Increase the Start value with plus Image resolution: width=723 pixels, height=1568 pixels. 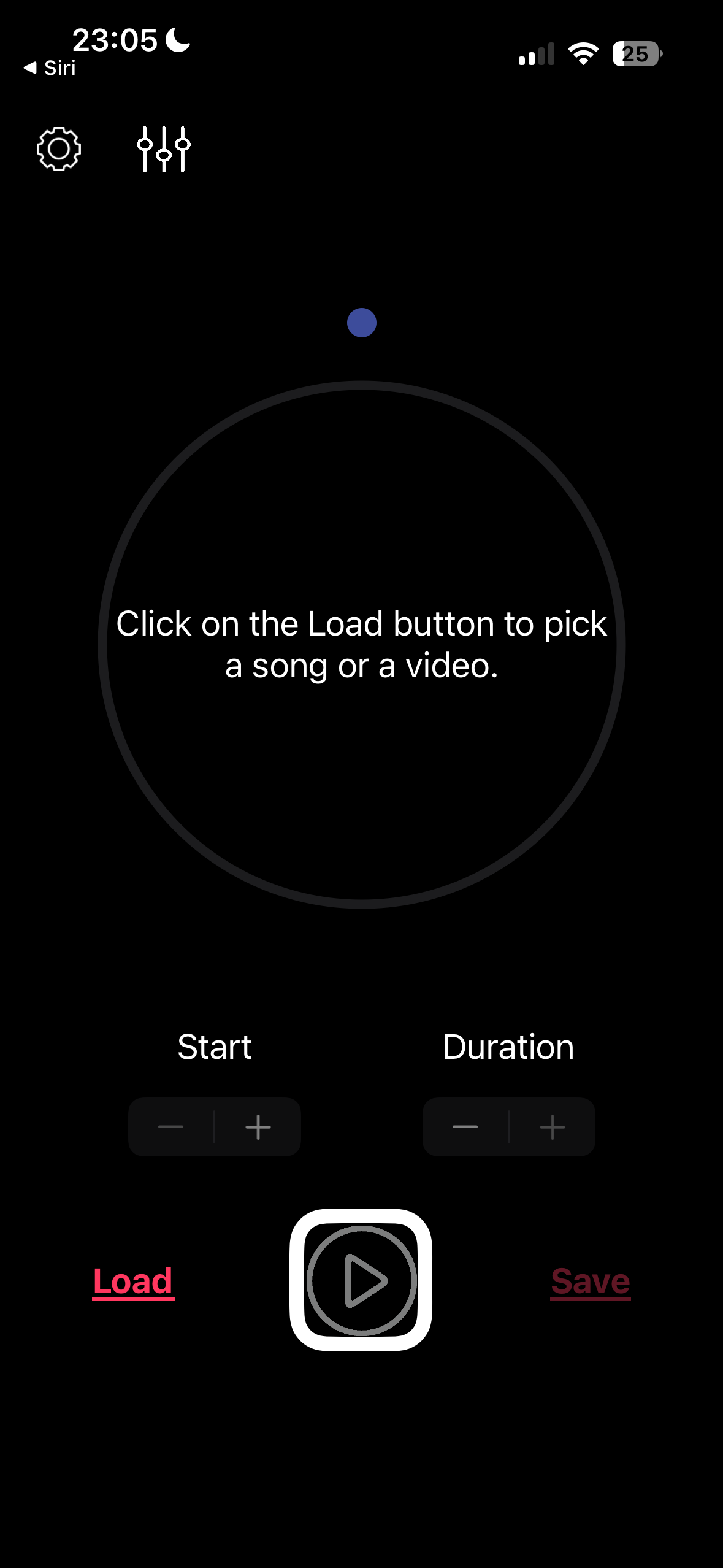[x=258, y=1127]
